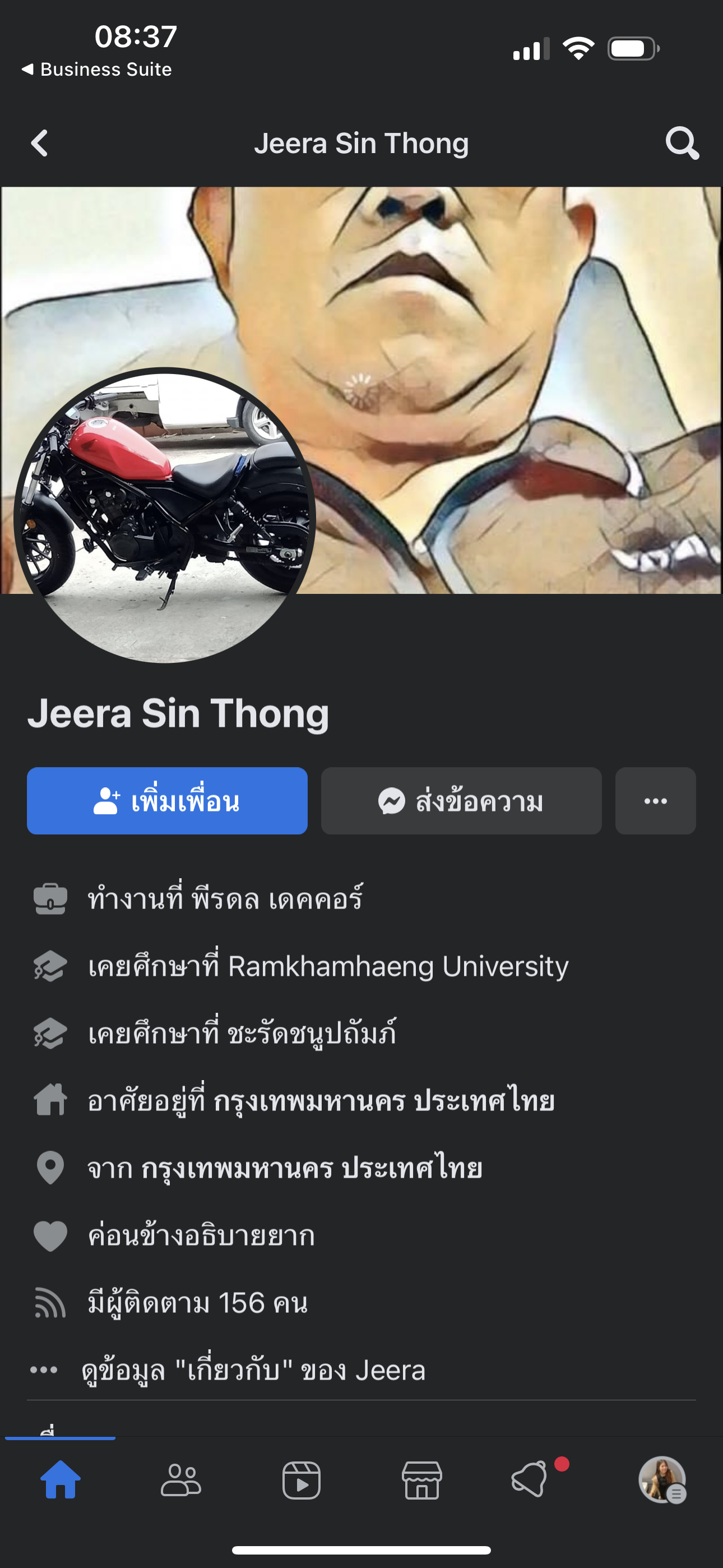This screenshot has height=1568, width=723.
Task: Open workplace พีรดล เดคคอร์
Action: tap(277, 899)
